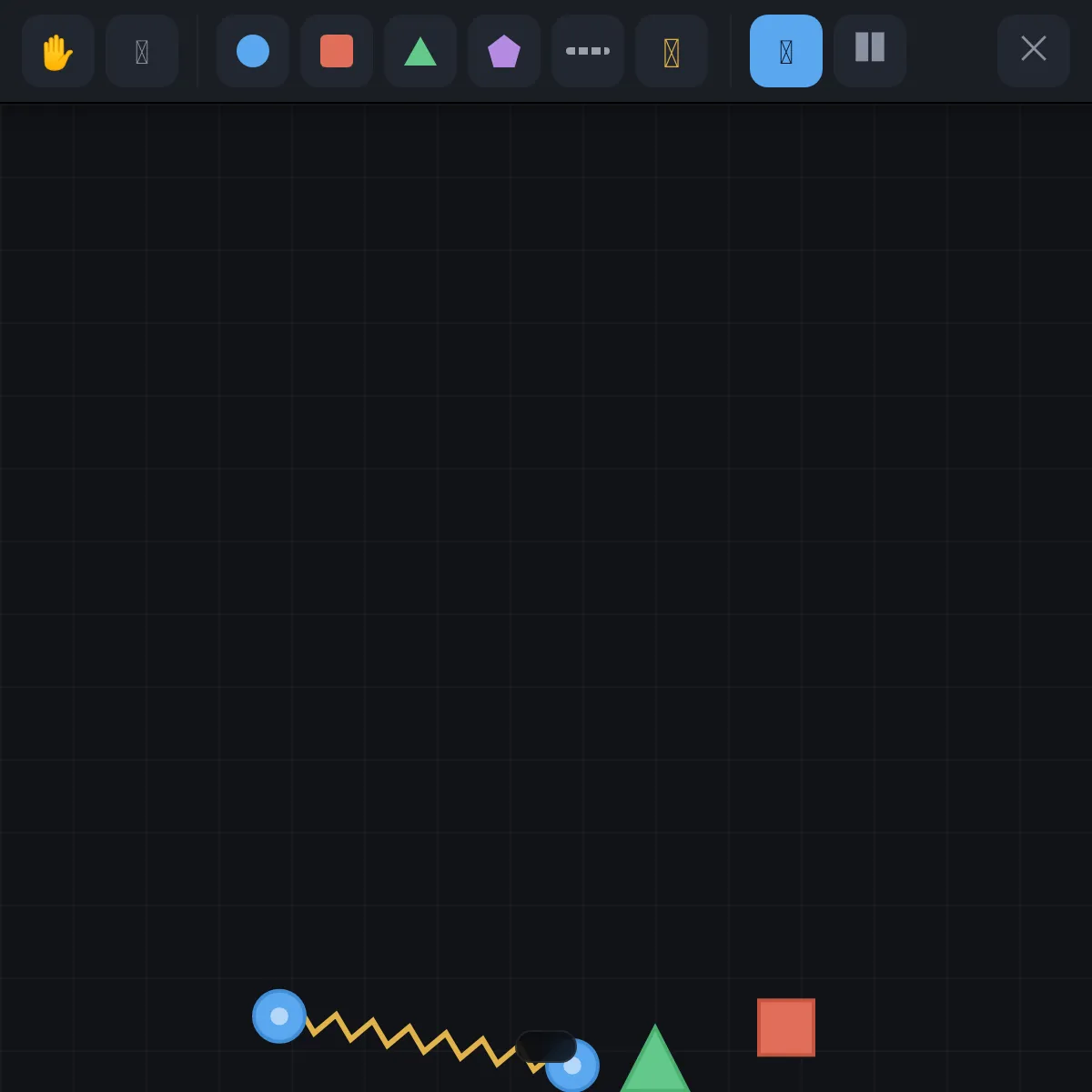Tap the X button in the toolbar

(x=1034, y=51)
